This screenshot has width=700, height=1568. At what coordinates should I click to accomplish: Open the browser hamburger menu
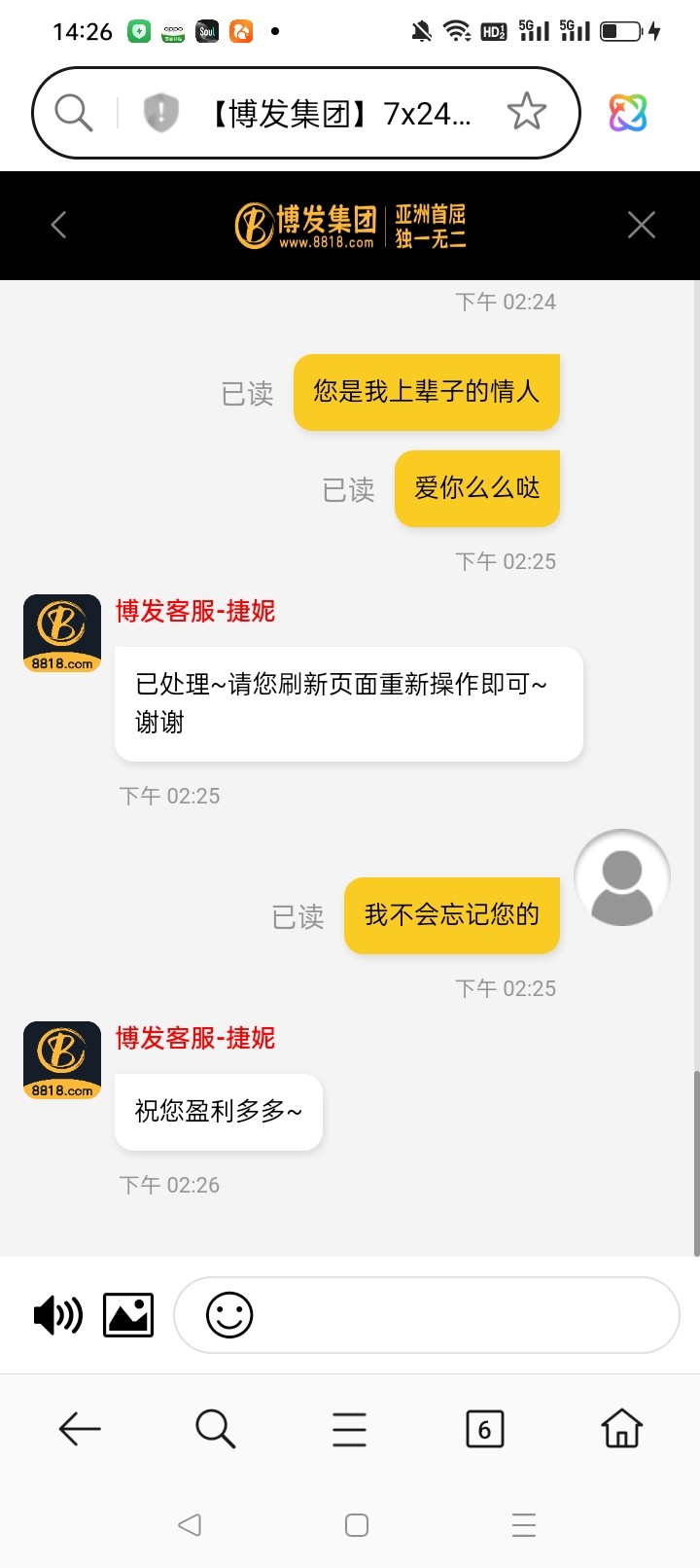tap(349, 1429)
